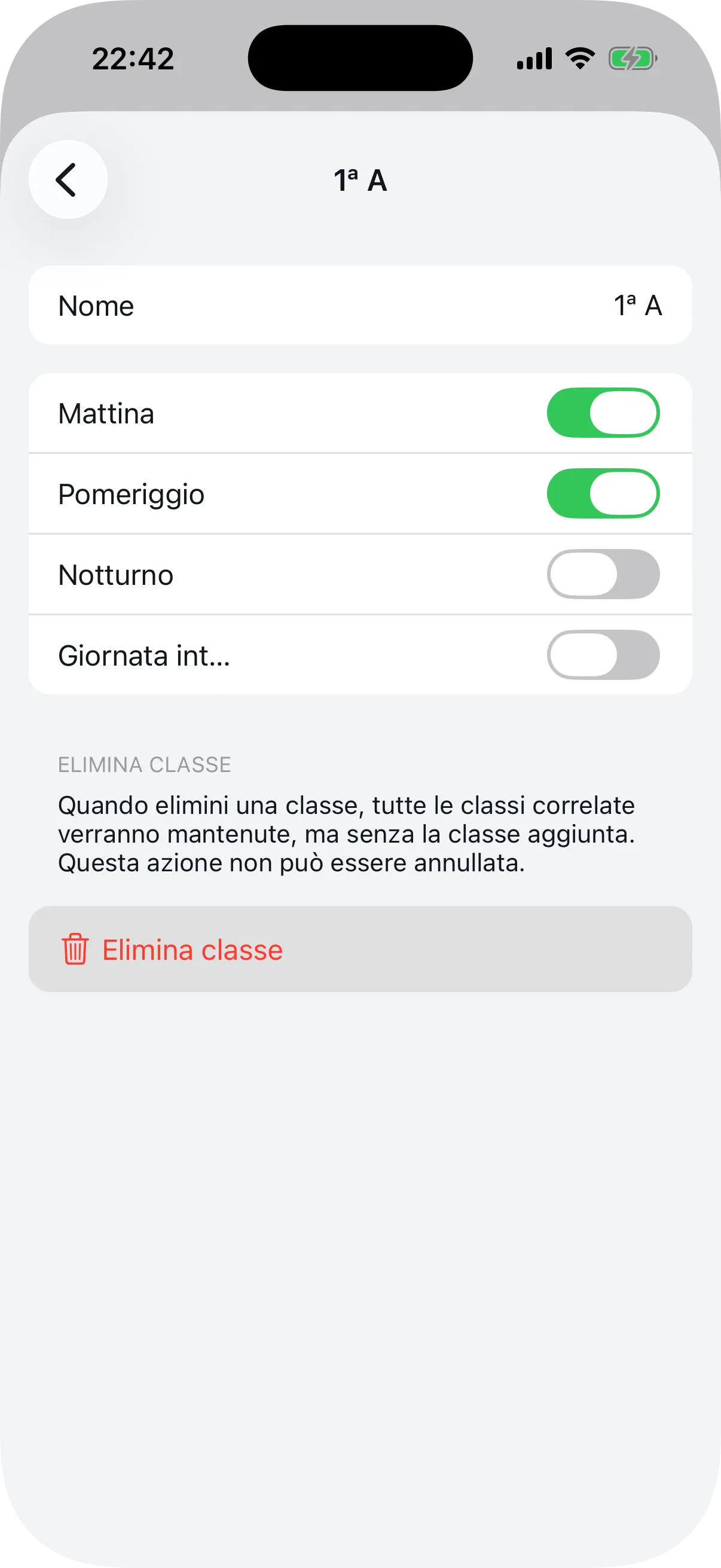Open the back navigation control
This screenshot has height=1568, width=721.
click(x=68, y=179)
